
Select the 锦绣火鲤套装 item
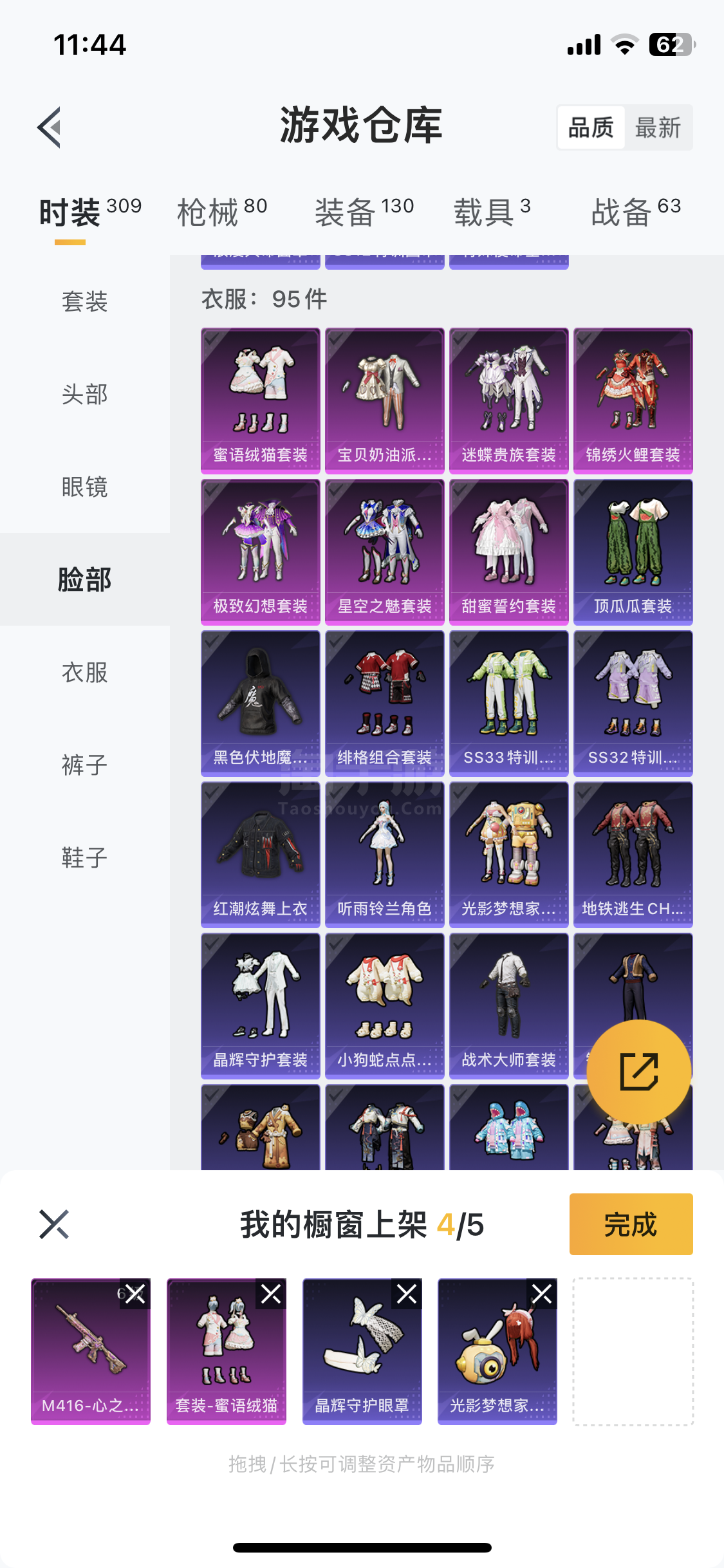633,400
